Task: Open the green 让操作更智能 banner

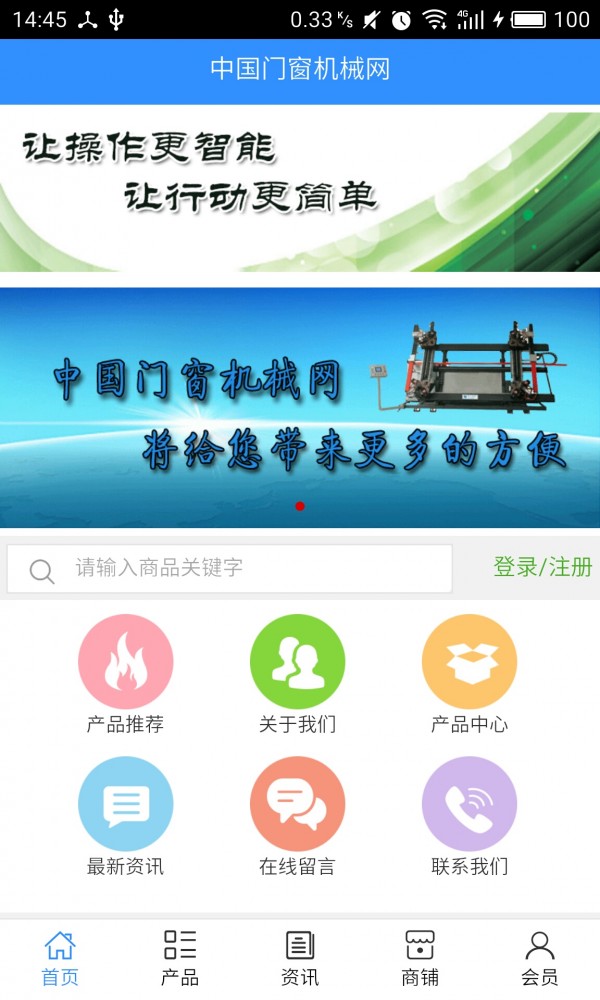Action: click(300, 188)
